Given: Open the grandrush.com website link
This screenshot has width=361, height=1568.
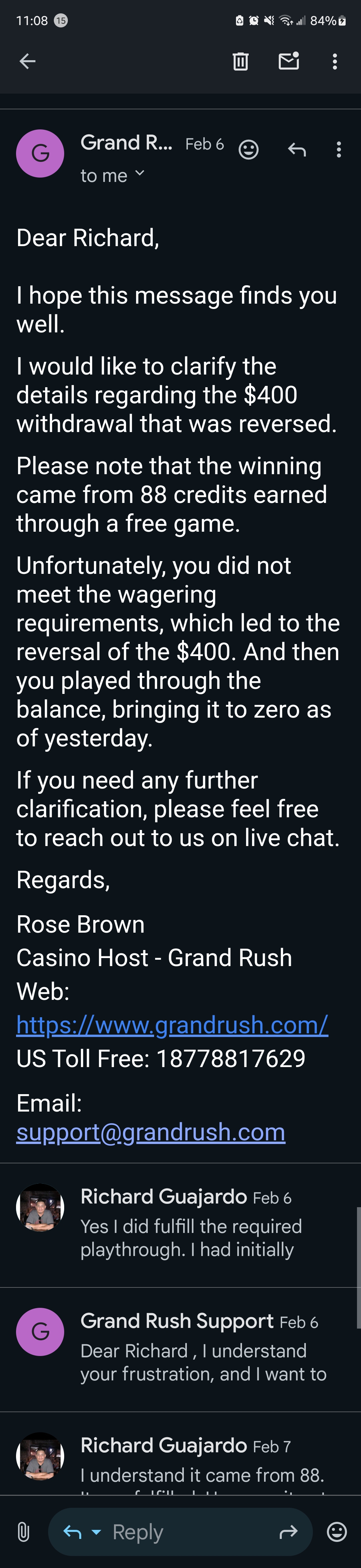Looking at the screenshot, I should 172,1025.
